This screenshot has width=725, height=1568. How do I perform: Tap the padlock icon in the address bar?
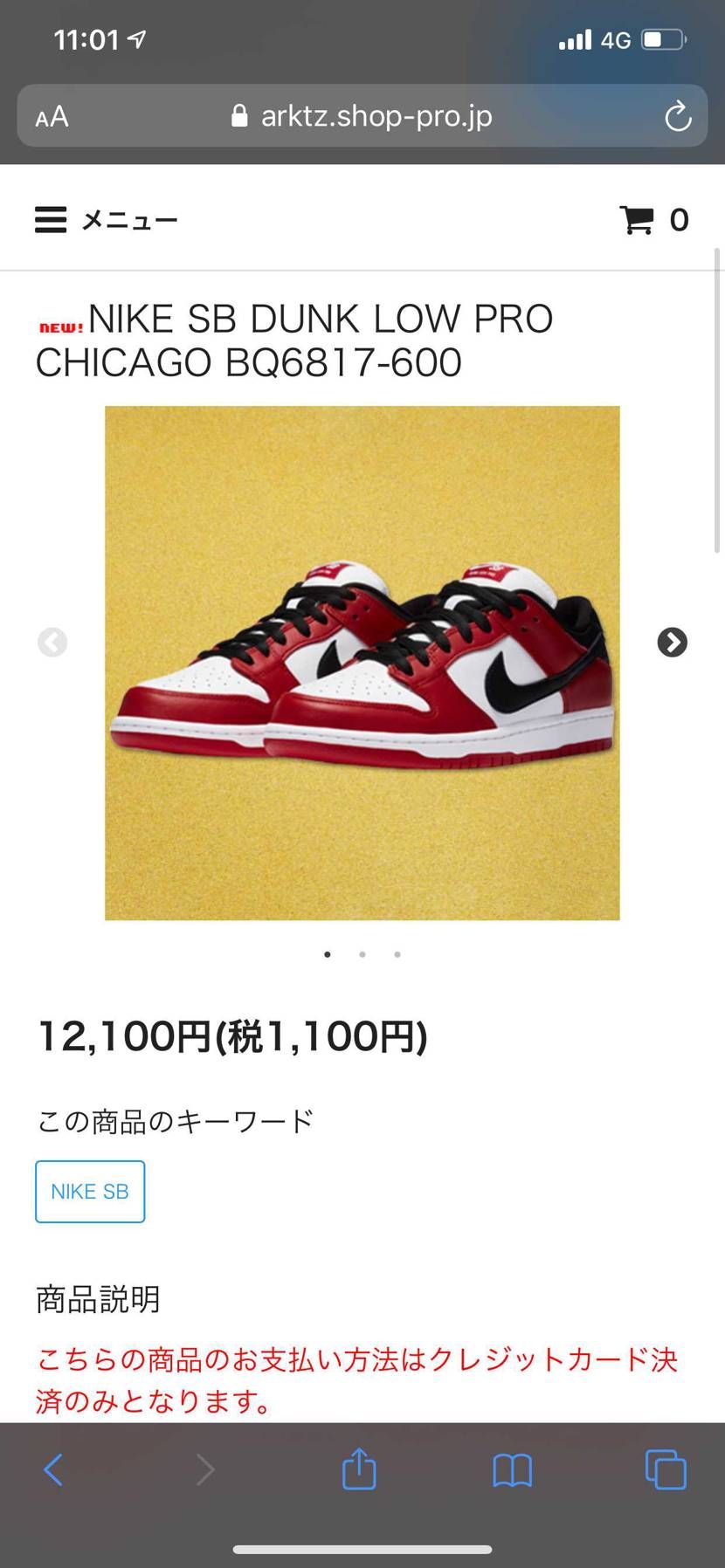(238, 115)
